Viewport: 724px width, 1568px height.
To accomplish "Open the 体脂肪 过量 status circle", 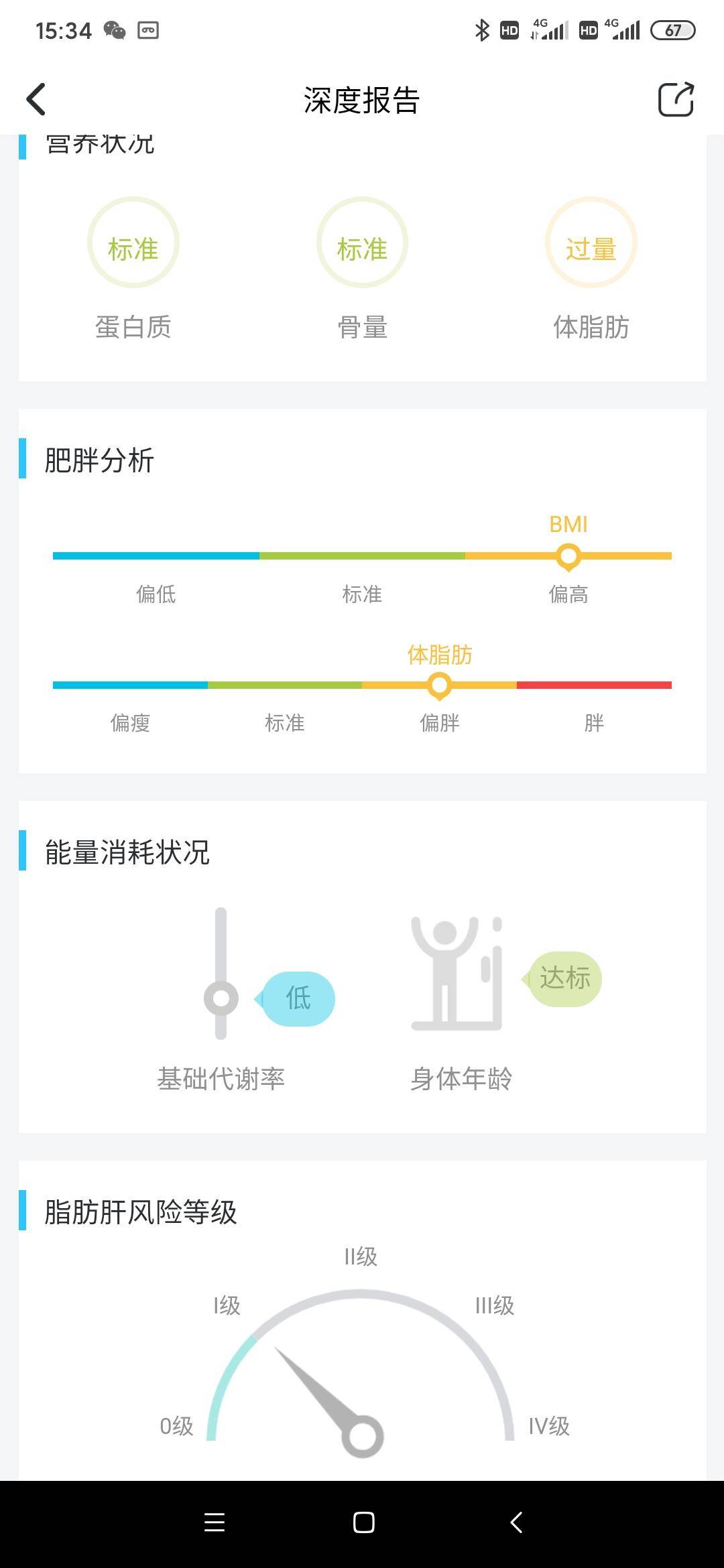I will (x=591, y=244).
